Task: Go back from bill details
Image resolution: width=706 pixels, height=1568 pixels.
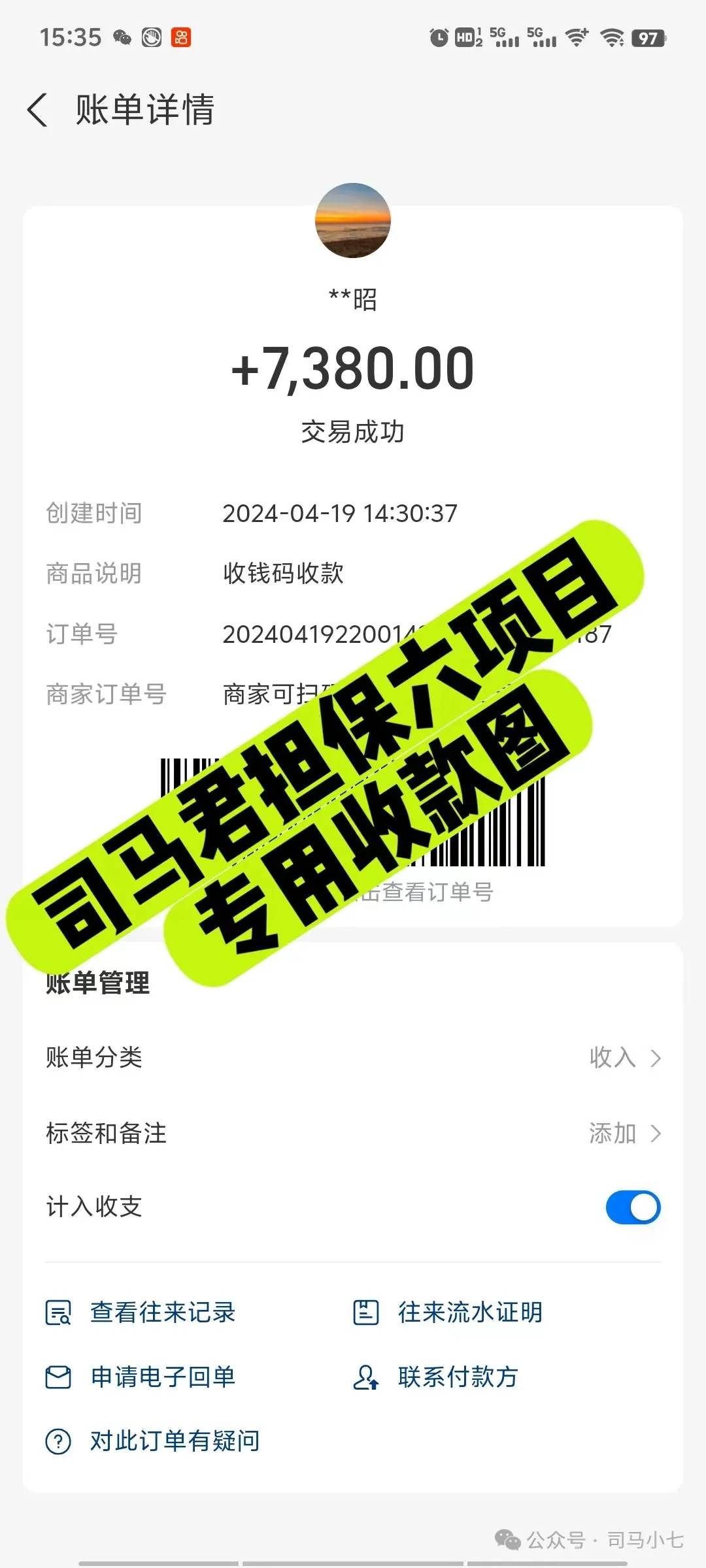Action: tap(38, 110)
